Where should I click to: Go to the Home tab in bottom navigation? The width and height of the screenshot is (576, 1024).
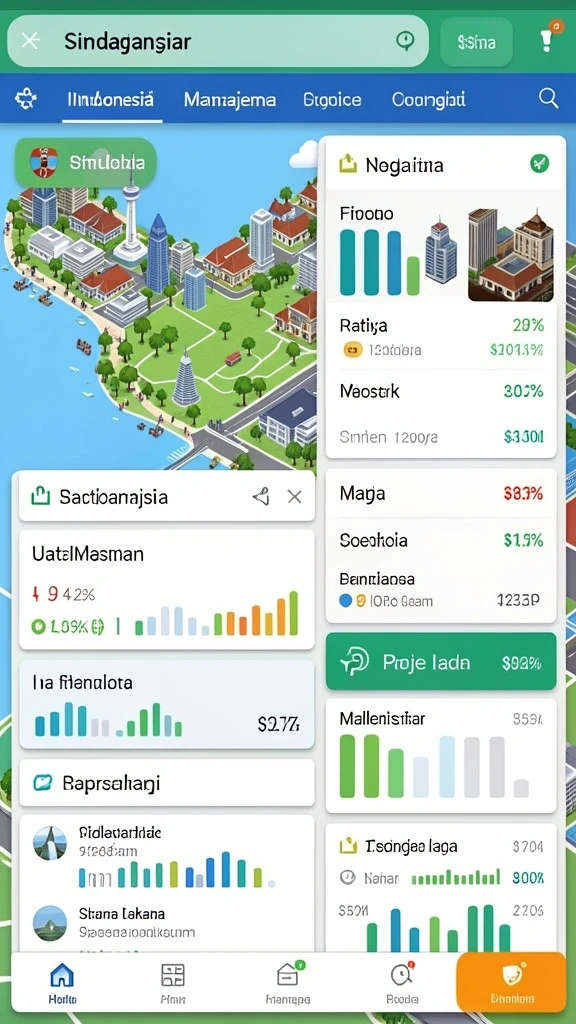tap(63, 982)
